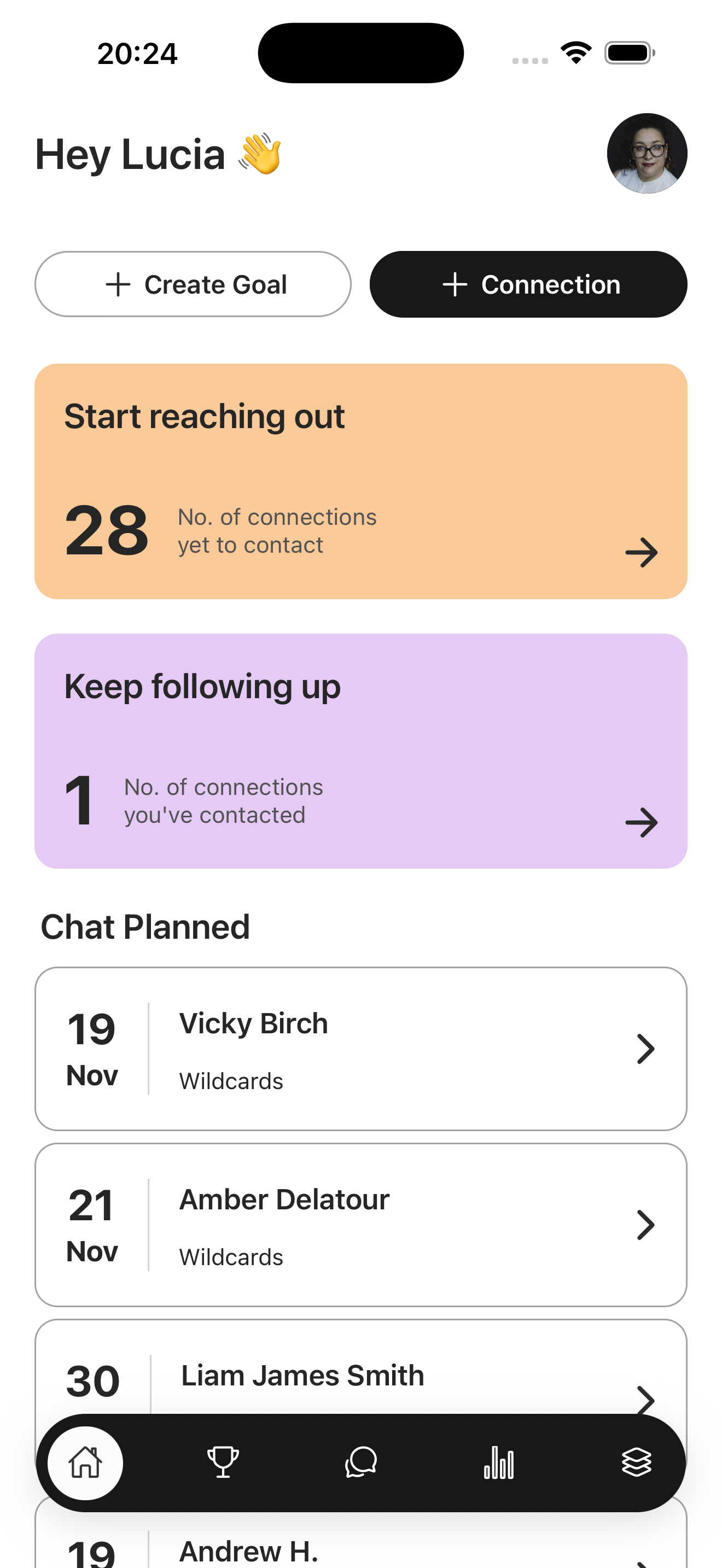Tap the arrow in Keep following up card
Screen dimensions: 722x1568
pyautogui.click(x=642, y=822)
